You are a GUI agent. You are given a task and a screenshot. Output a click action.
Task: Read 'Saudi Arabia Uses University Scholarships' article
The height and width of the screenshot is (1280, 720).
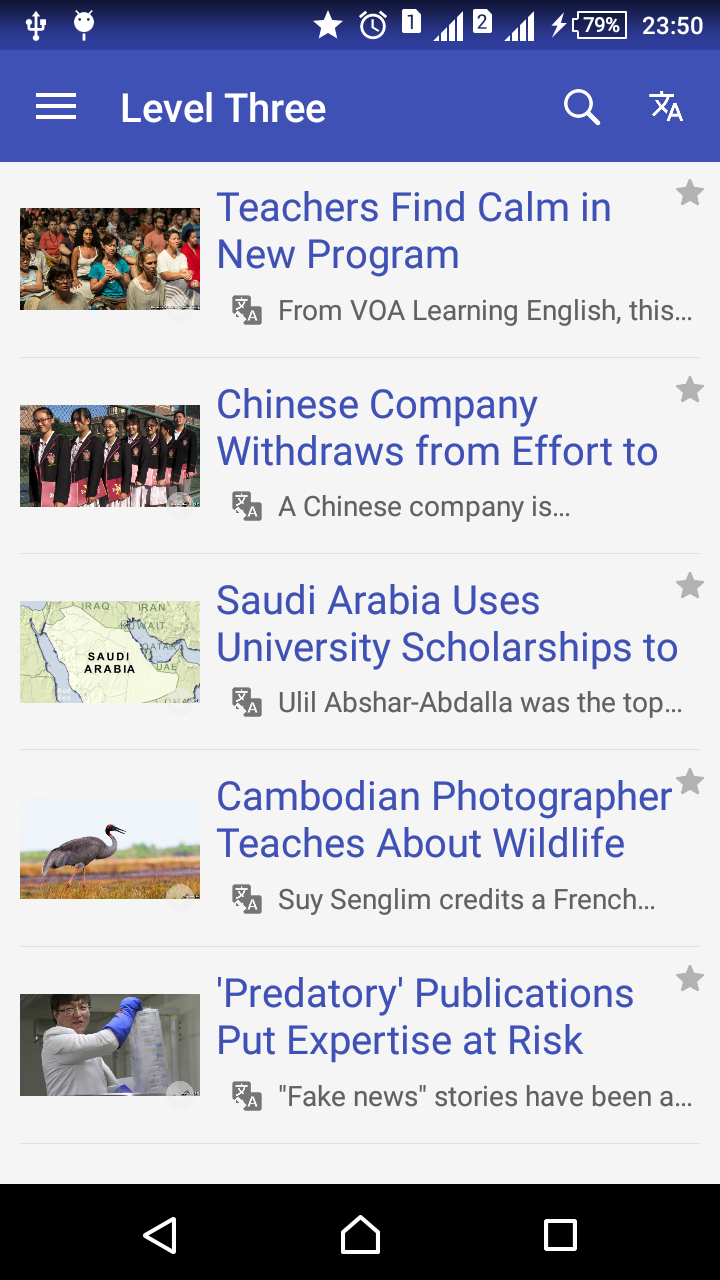447,624
